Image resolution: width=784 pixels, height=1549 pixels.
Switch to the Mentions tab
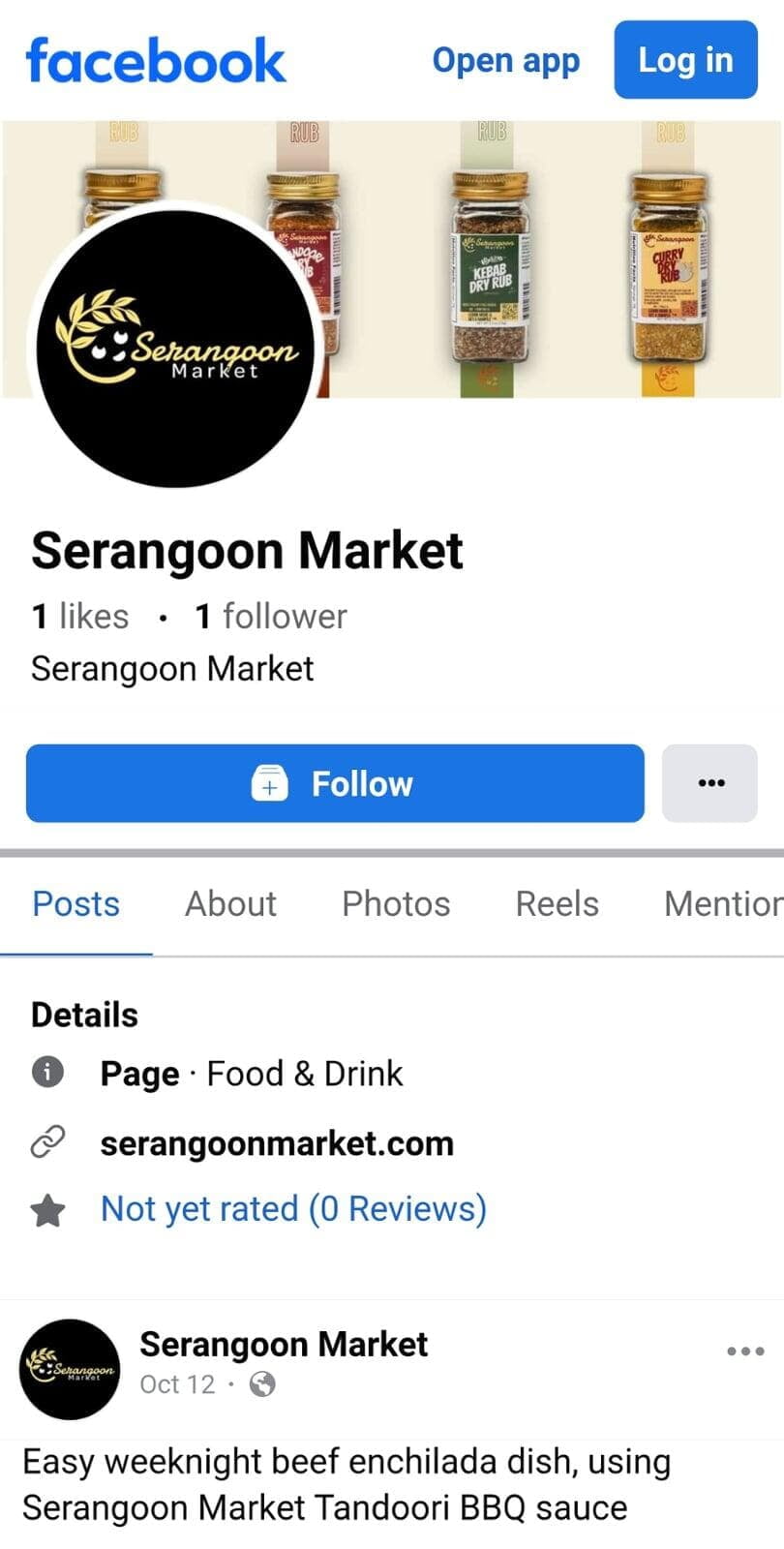click(722, 903)
